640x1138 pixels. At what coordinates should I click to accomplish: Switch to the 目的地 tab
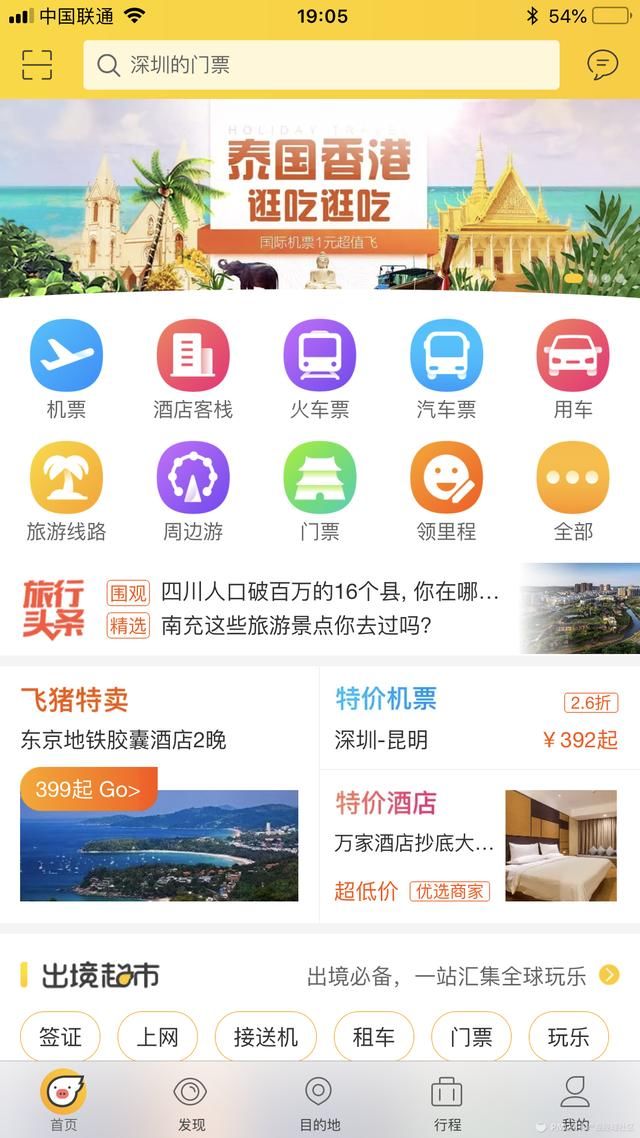pos(319,1102)
